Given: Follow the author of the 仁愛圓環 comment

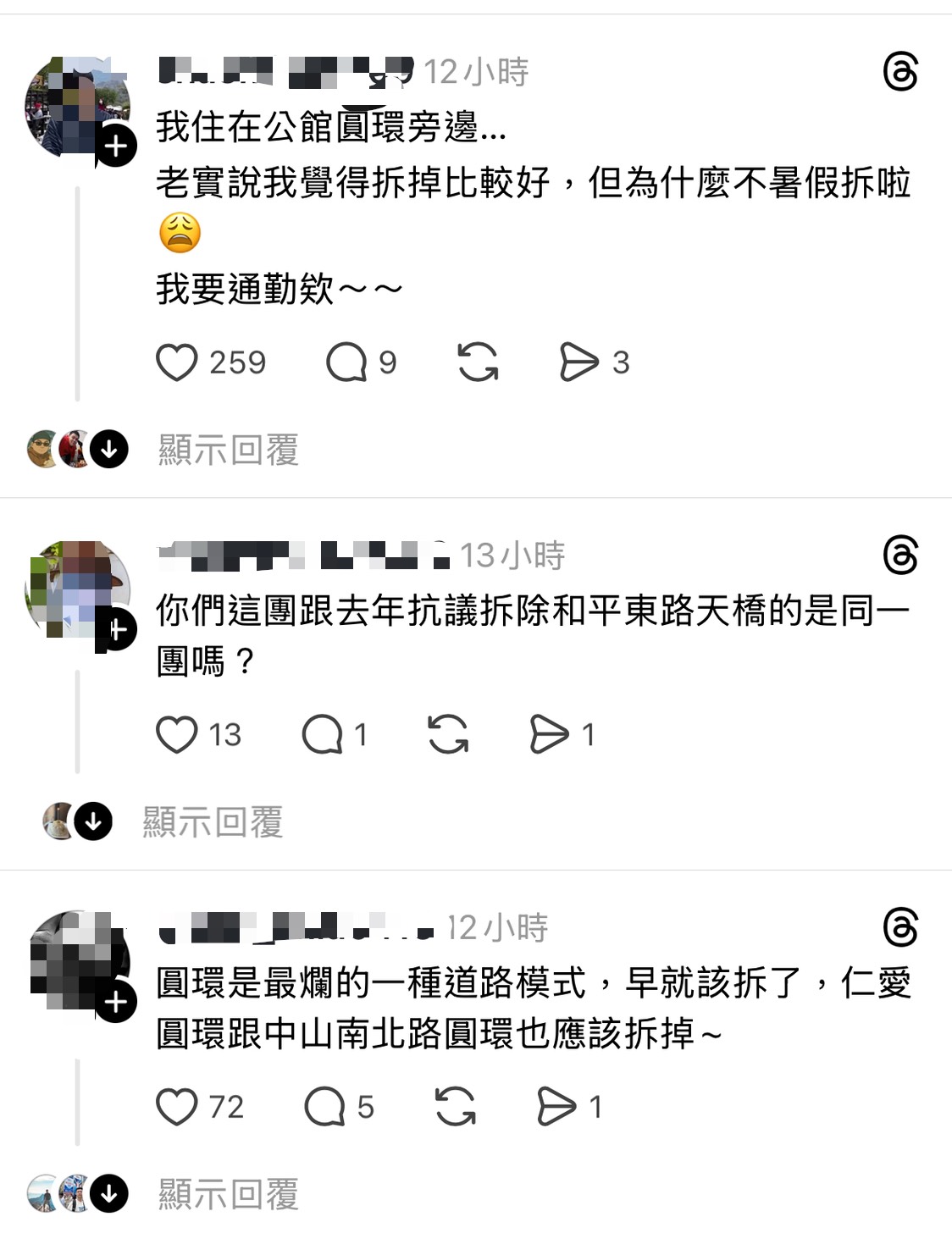Looking at the screenshot, I should coord(116,1003).
